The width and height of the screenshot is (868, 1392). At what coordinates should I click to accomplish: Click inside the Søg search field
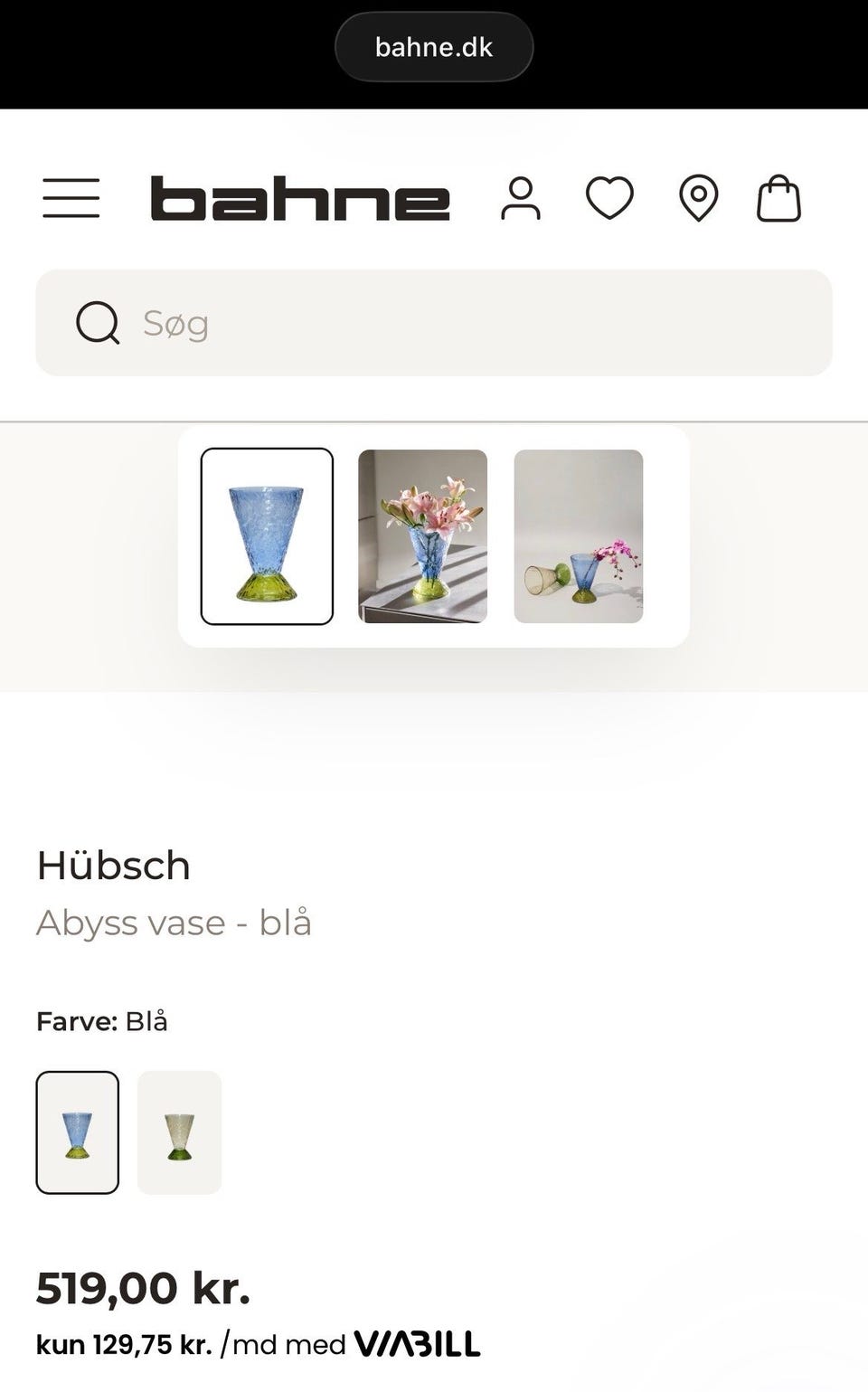362,324
